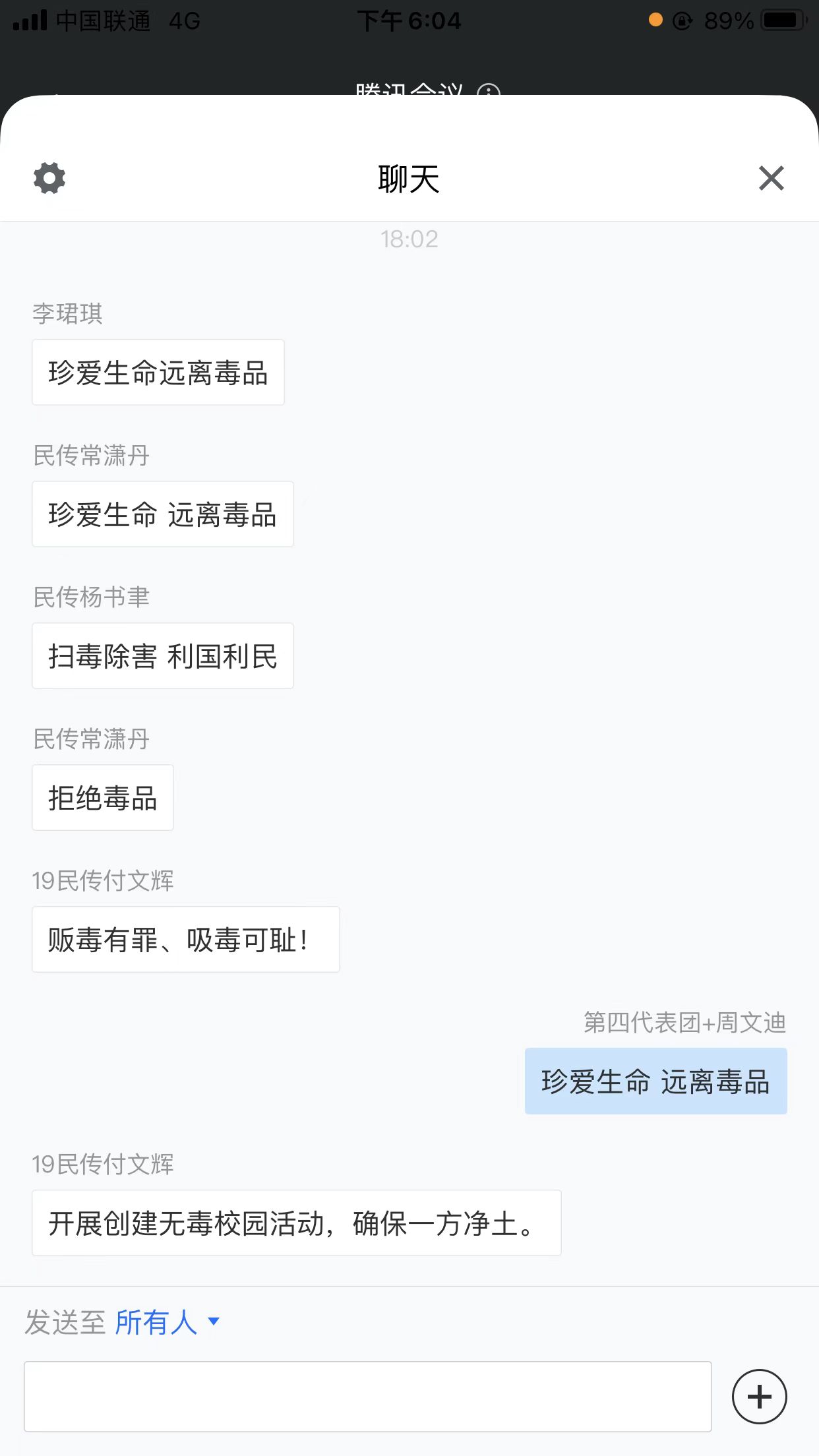Tap the orange microphone indicator dot

[x=655, y=22]
